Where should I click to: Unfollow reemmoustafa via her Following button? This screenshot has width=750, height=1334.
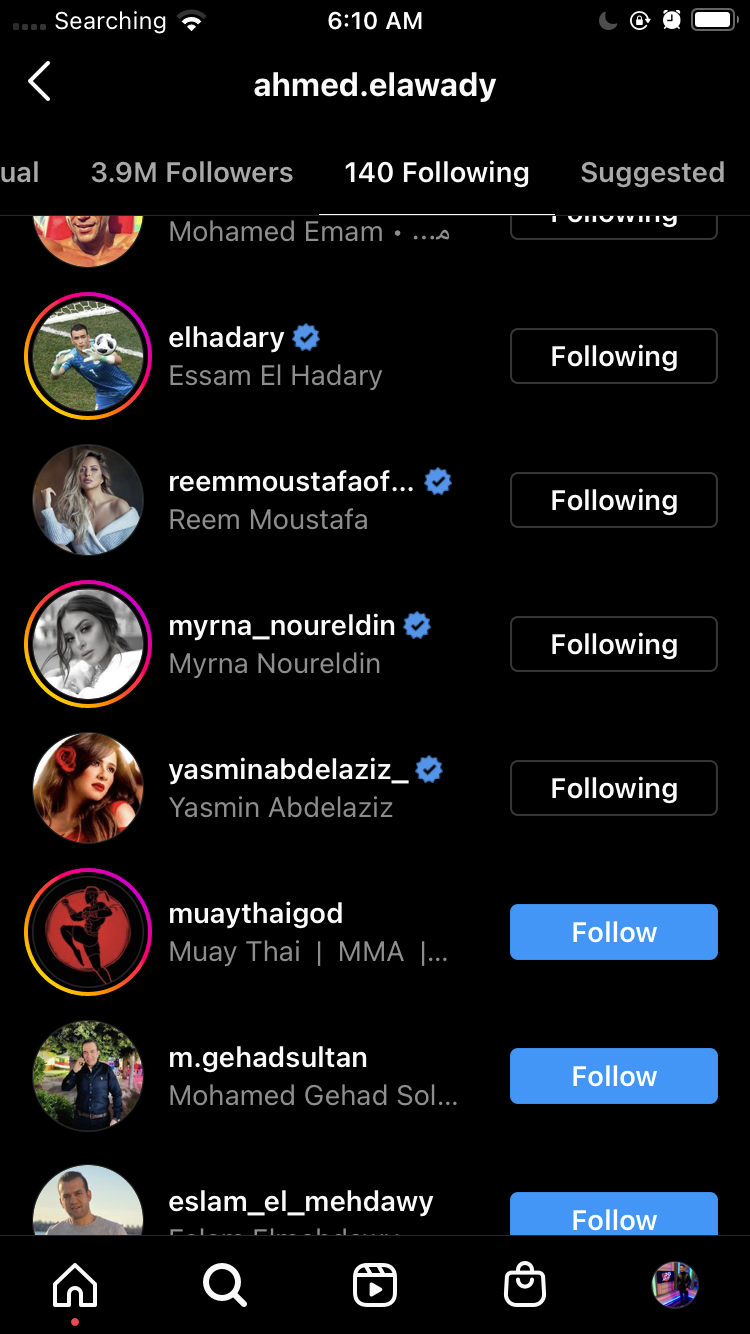[x=613, y=501]
